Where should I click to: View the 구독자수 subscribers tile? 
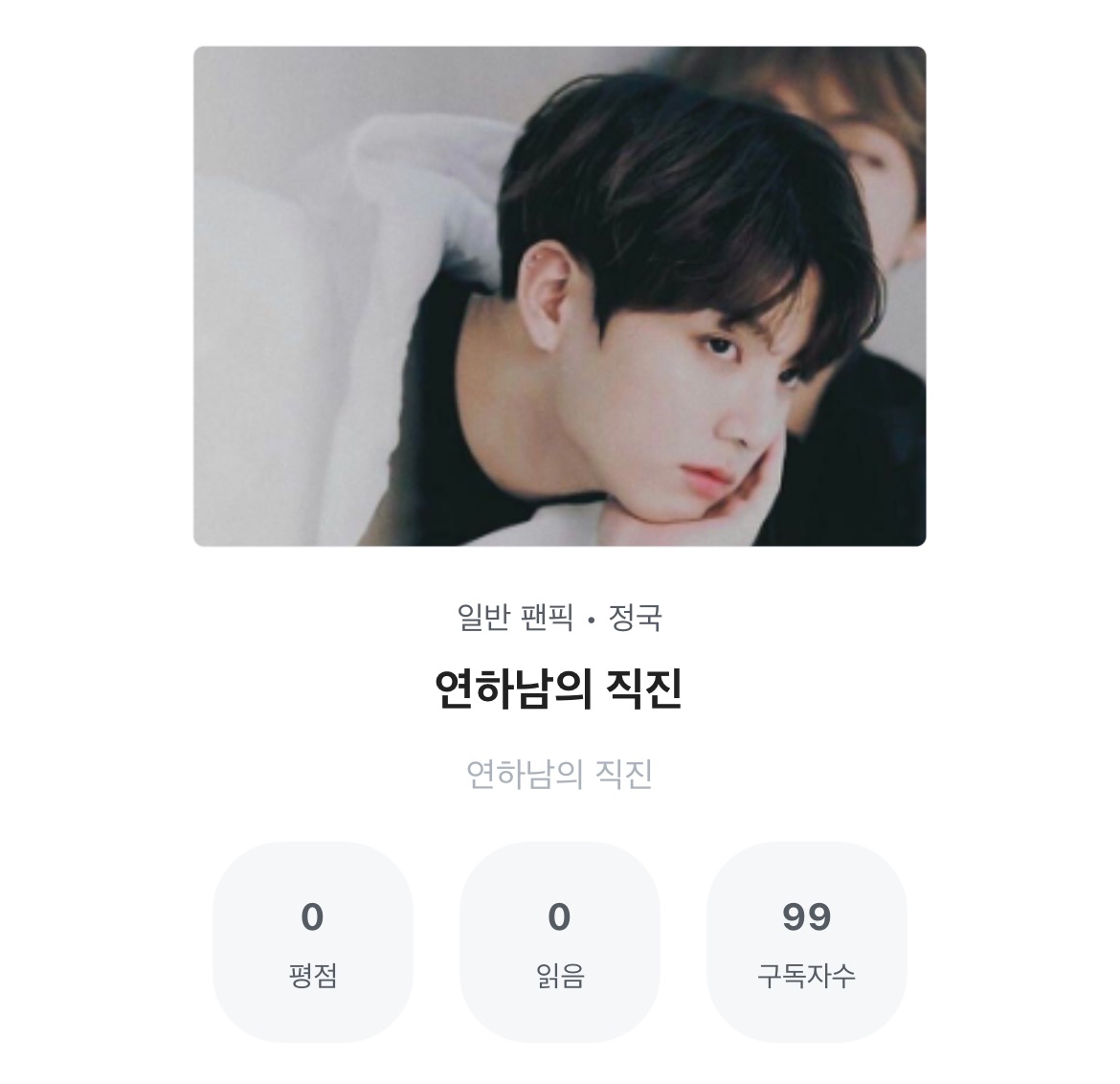pos(806,942)
